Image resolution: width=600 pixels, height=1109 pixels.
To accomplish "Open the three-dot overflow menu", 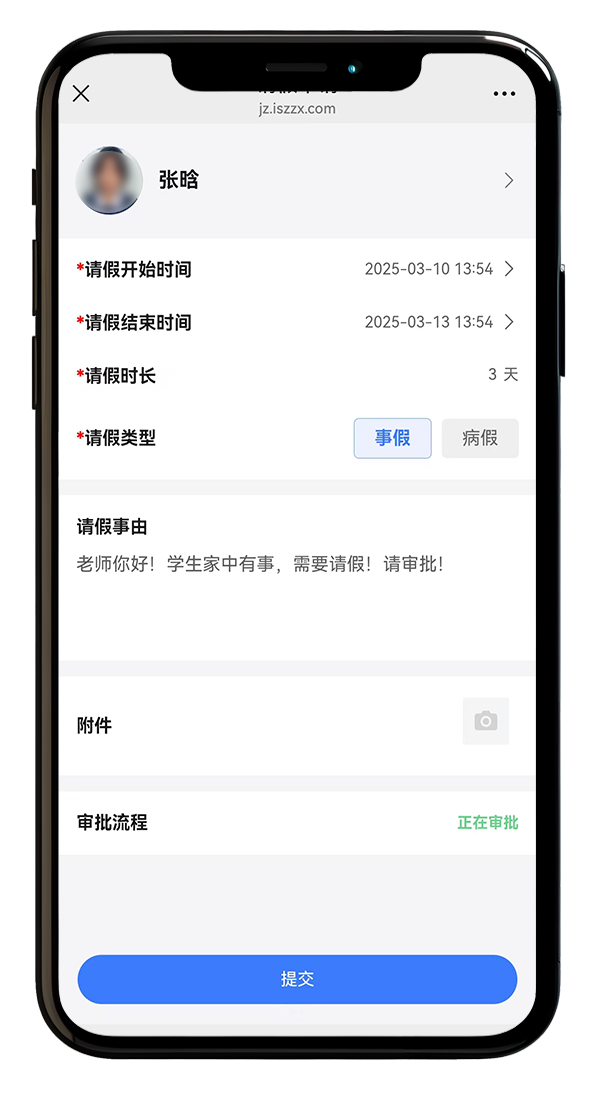I will (504, 94).
